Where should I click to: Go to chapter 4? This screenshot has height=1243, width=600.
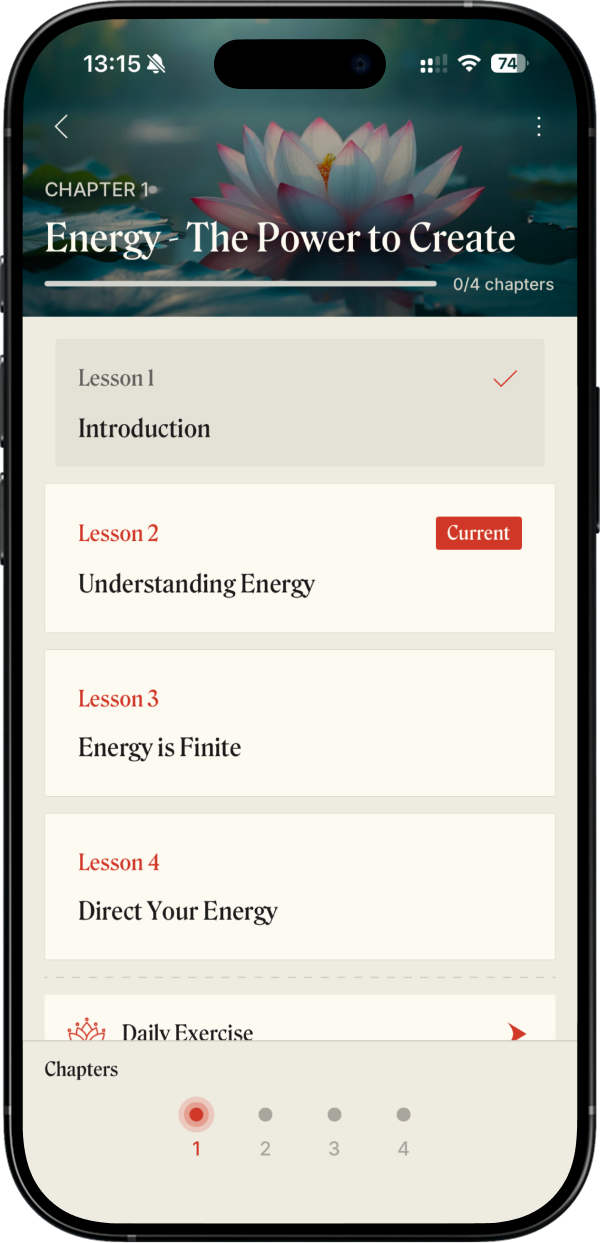(403, 1125)
